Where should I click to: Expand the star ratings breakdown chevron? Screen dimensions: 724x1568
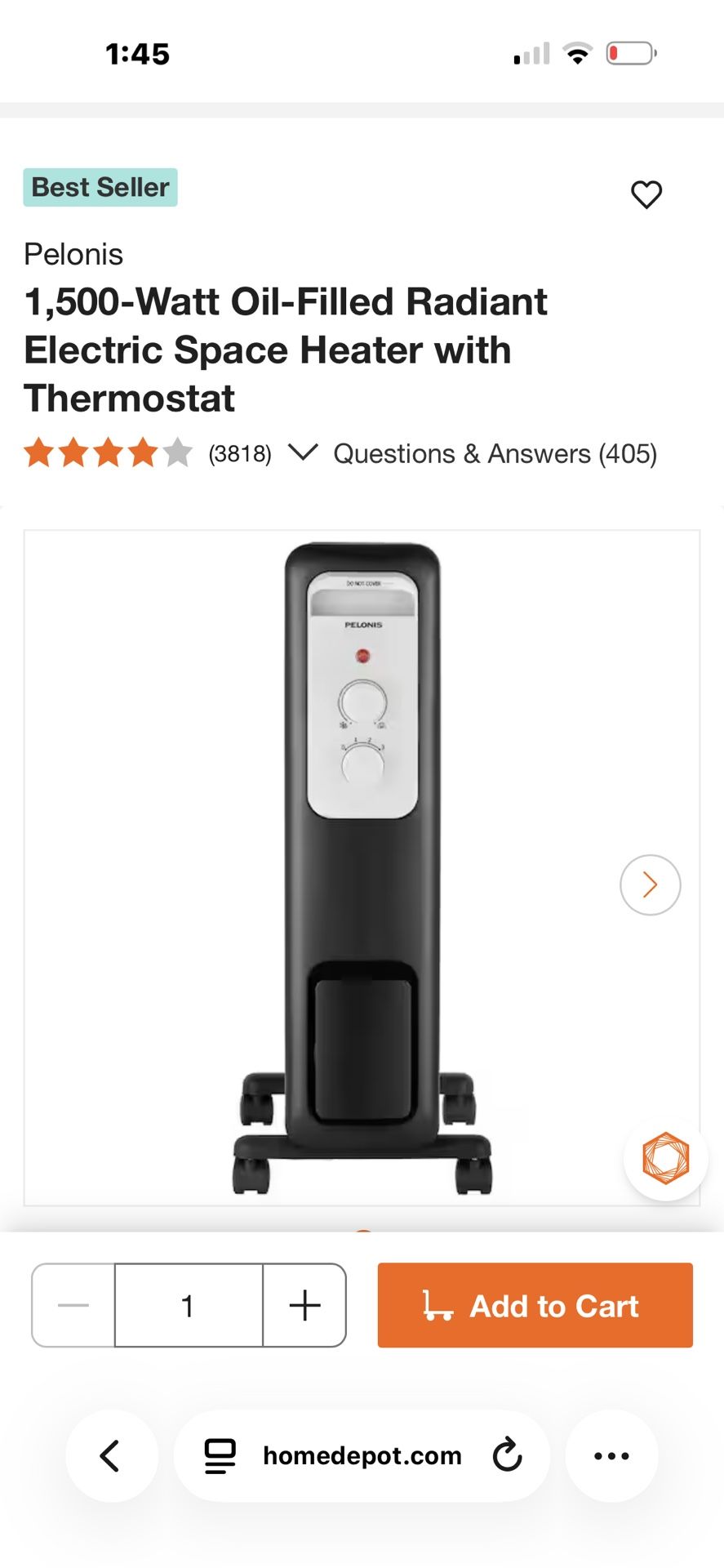(303, 452)
